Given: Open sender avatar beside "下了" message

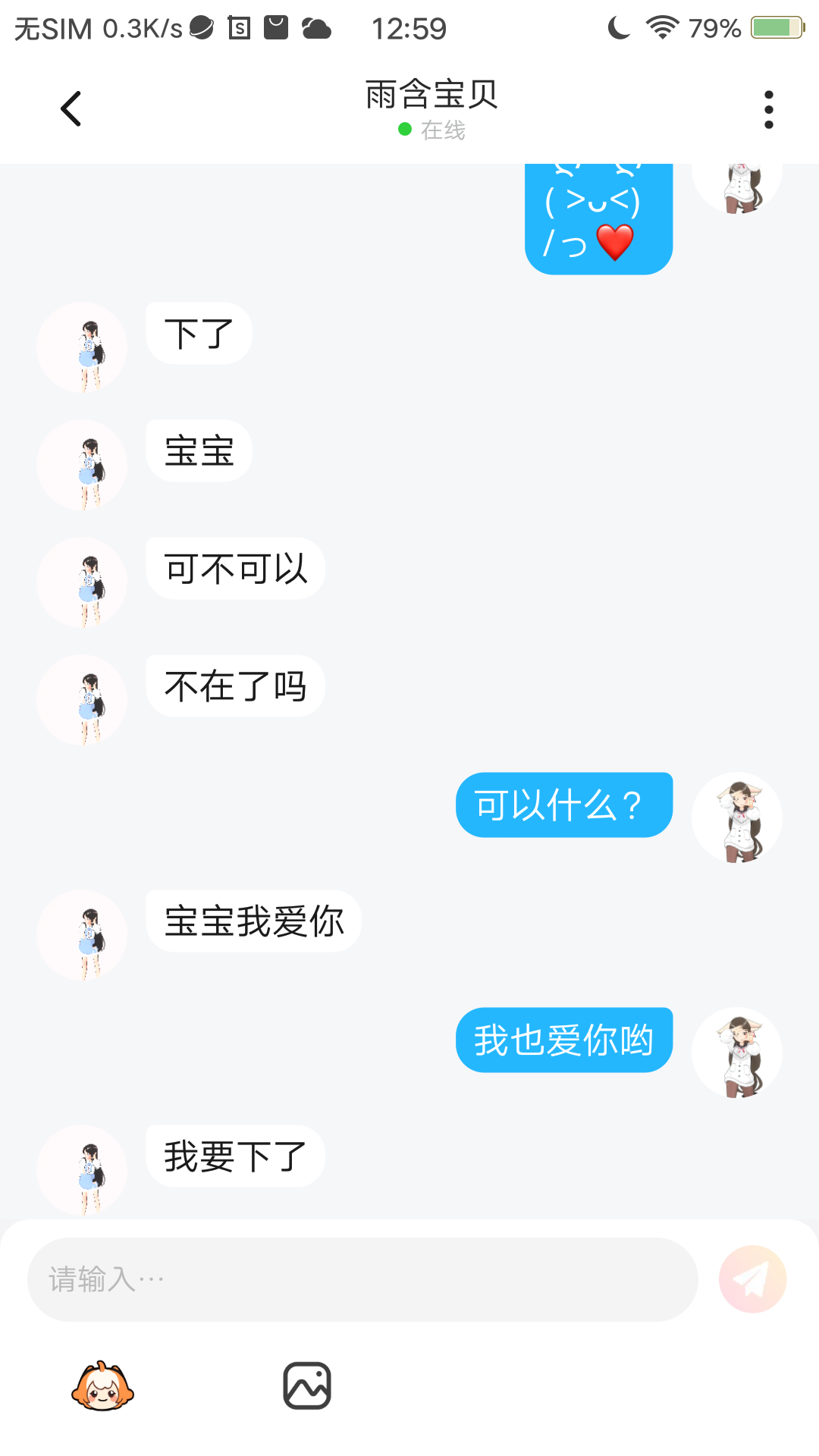Looking at the screenshot, I should pyautogui.click(x=82, y=347).
